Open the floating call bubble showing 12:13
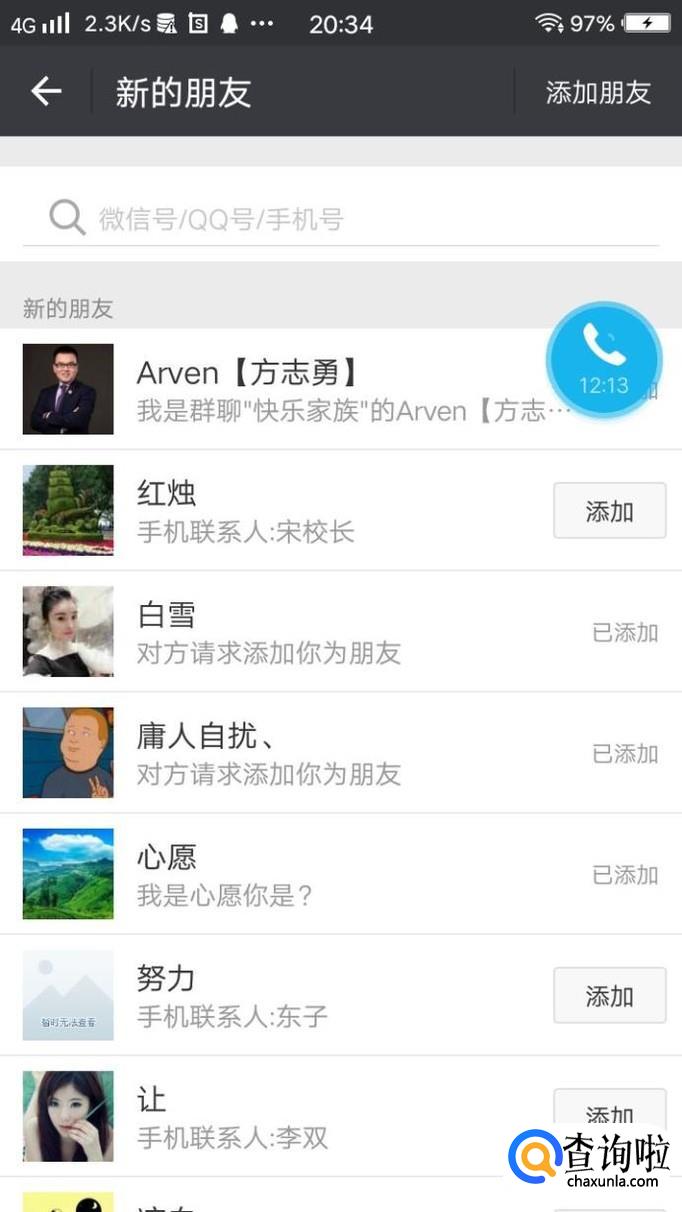 tap(603, 360)
